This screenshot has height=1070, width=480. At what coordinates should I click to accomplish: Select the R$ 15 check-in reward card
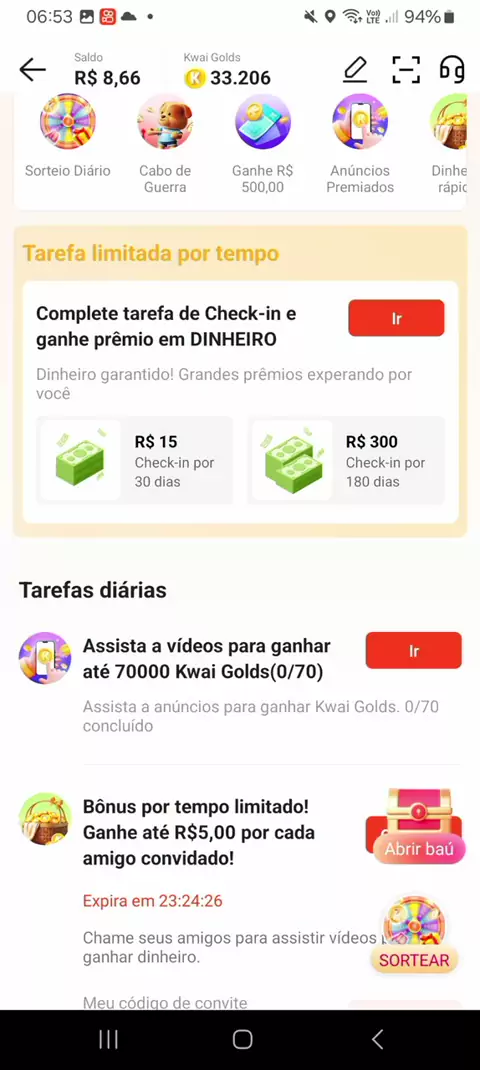pos(135,461)
